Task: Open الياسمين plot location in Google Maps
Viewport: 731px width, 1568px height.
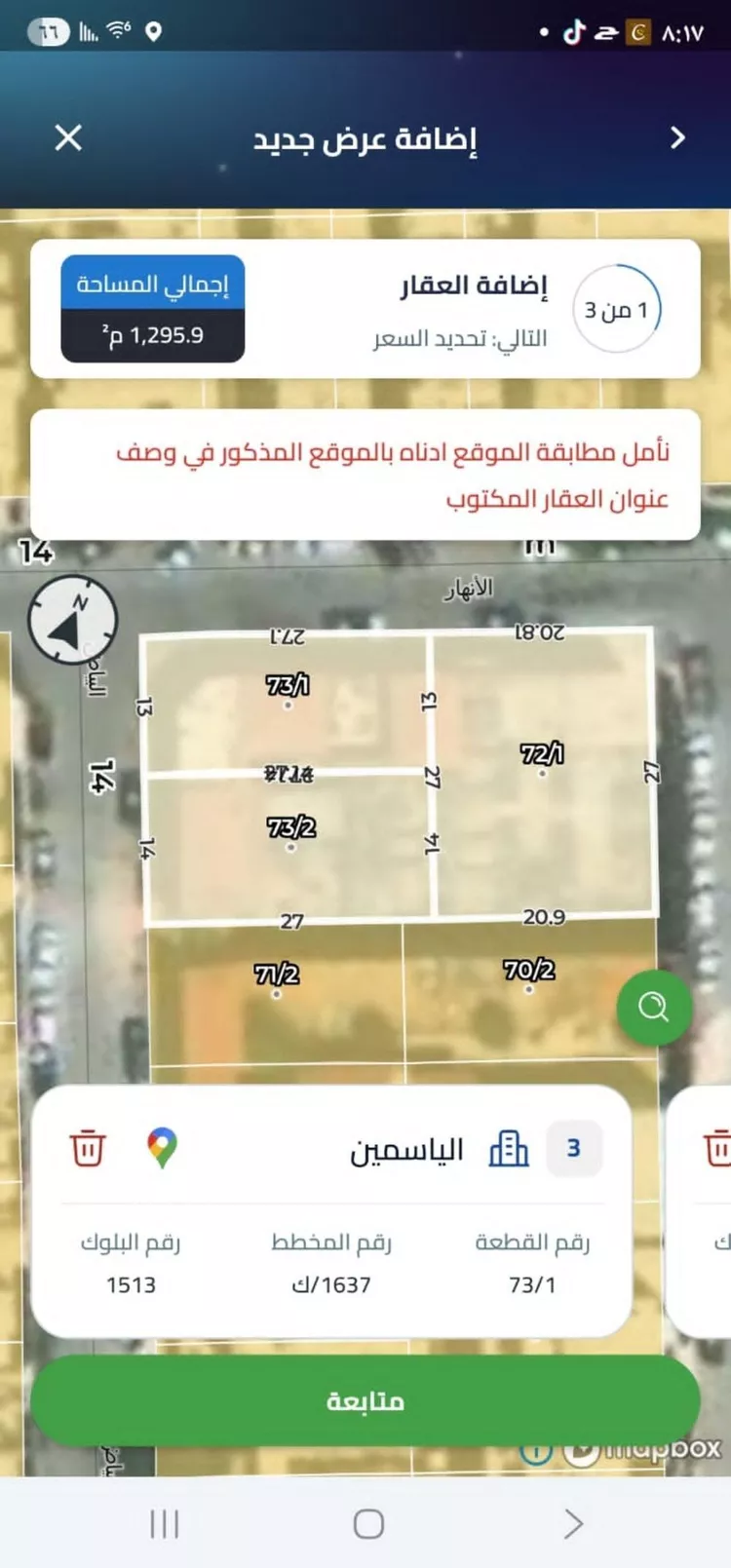Action: point(163,1148)
